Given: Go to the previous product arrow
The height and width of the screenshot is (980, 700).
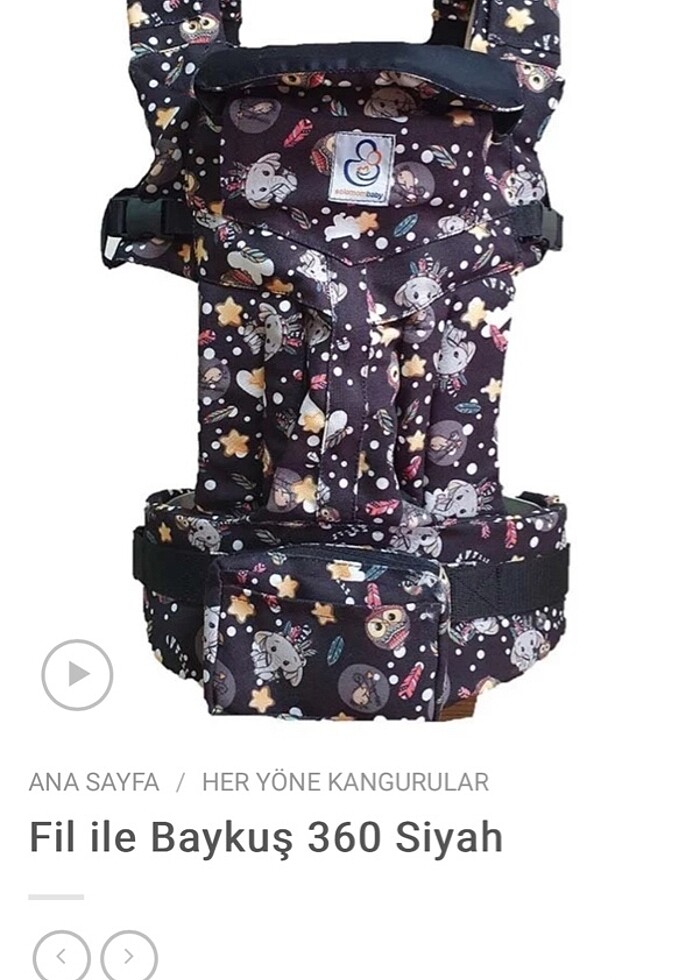Looking at the screenshot, I should pos(61,956).
